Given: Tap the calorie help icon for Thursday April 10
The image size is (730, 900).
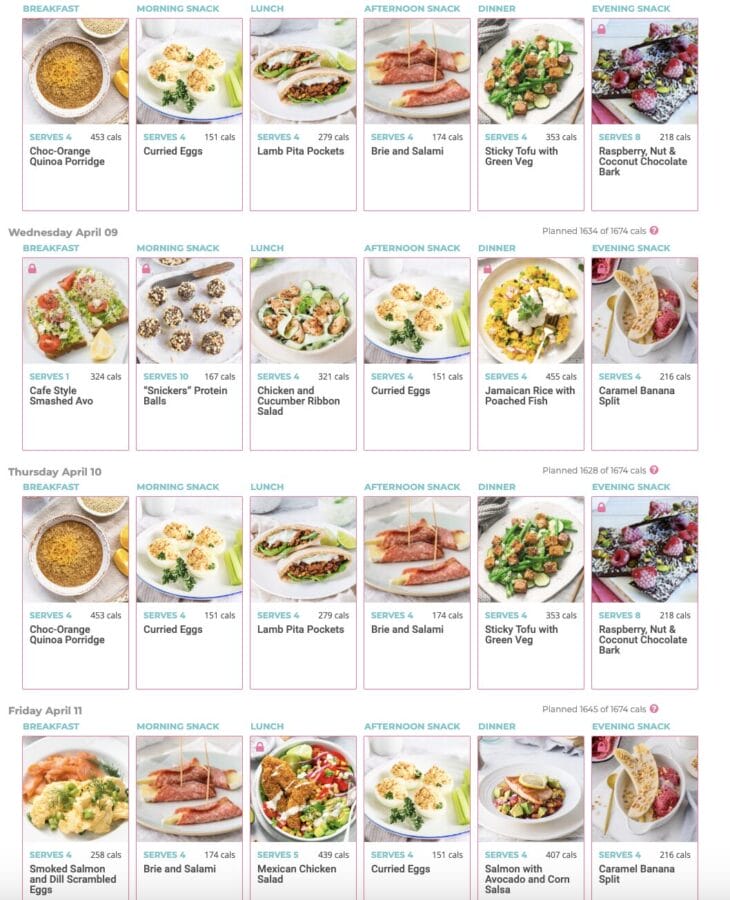Looking at the screenshot, I should click(654, 470).
